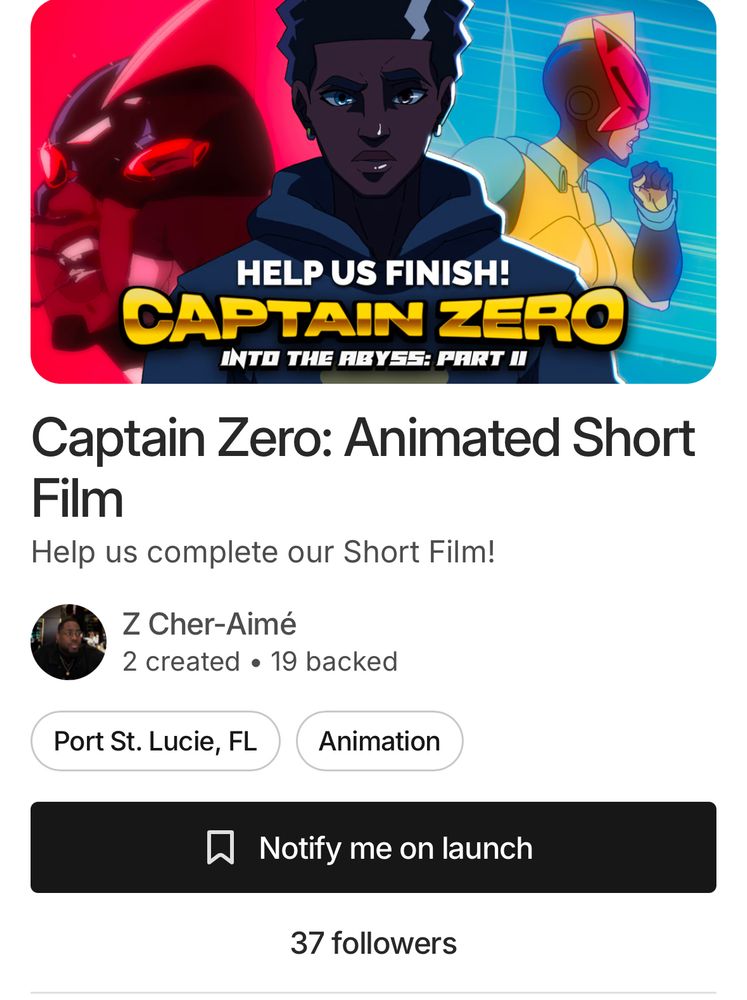Screen dimensions: 747x1000
Task: Open the Port St. Lucie, FL chip
Action: tap(155, 741)
